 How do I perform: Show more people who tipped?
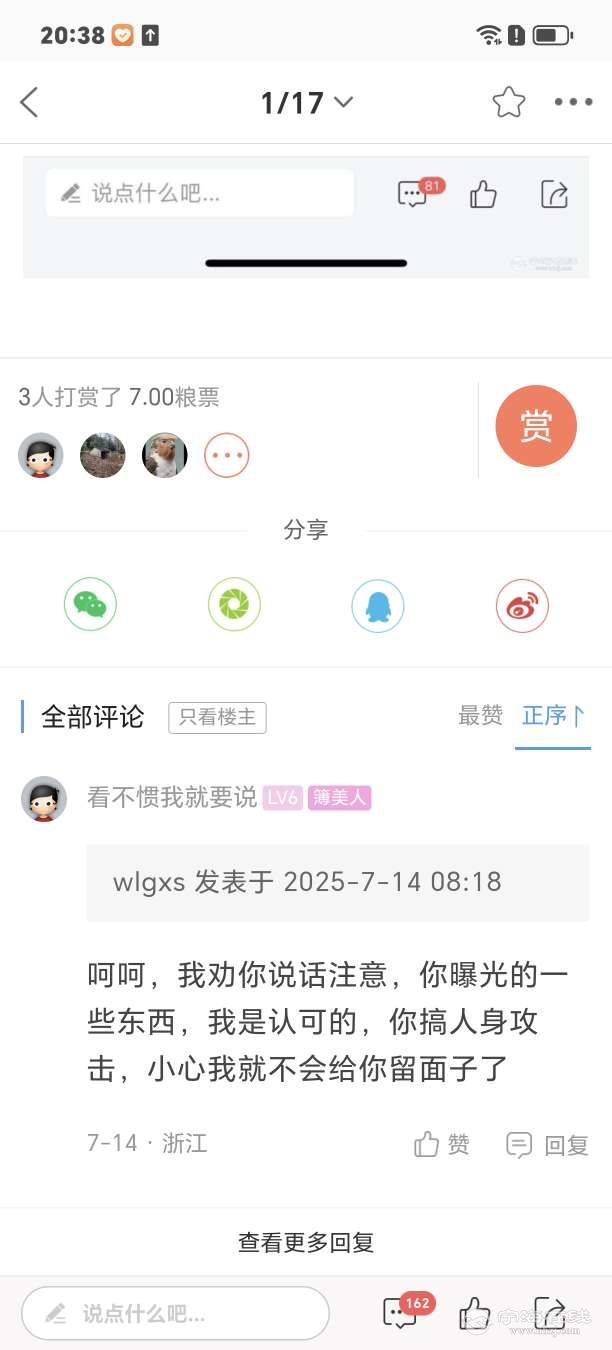point(227,456)
